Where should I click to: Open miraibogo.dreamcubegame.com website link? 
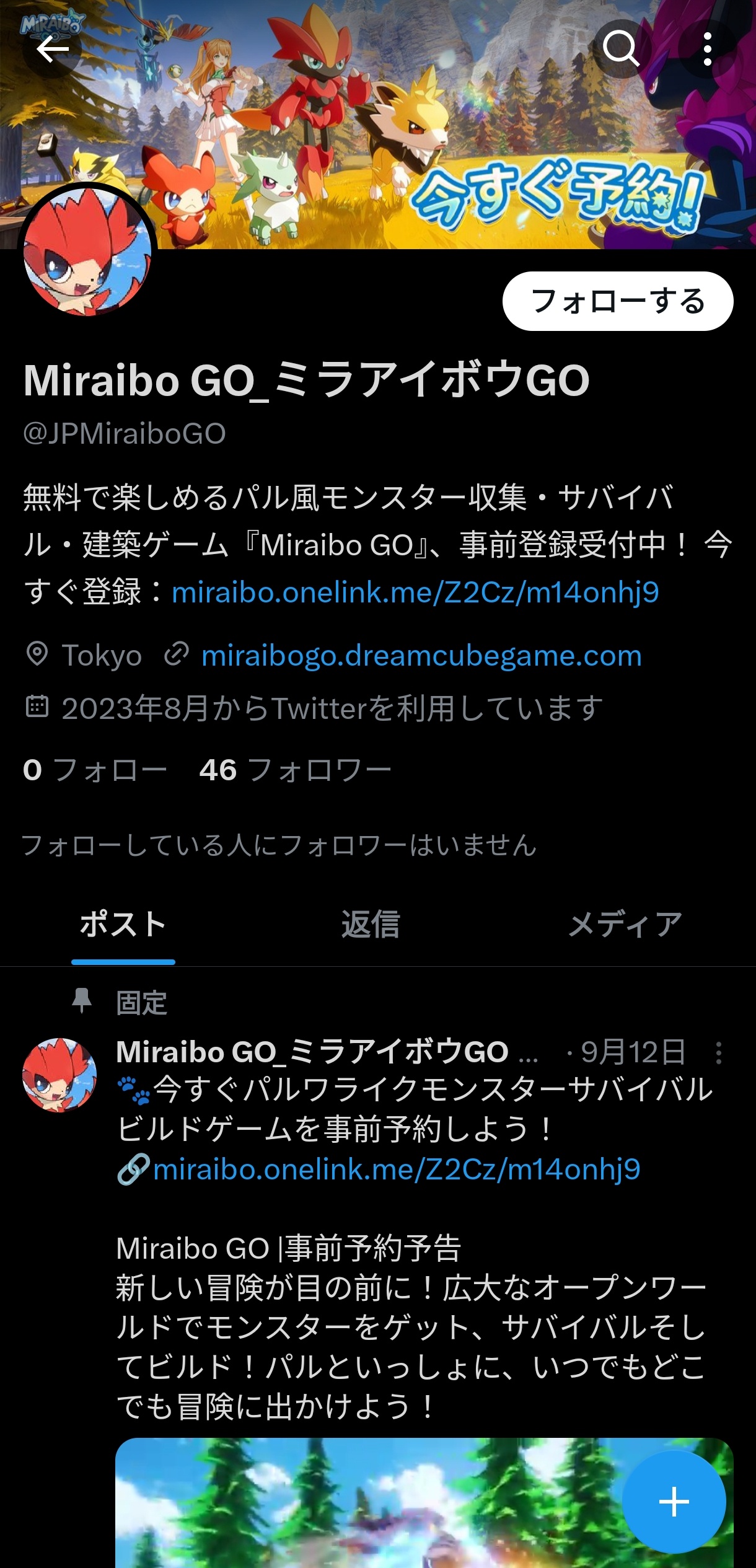tap(421, 656)
